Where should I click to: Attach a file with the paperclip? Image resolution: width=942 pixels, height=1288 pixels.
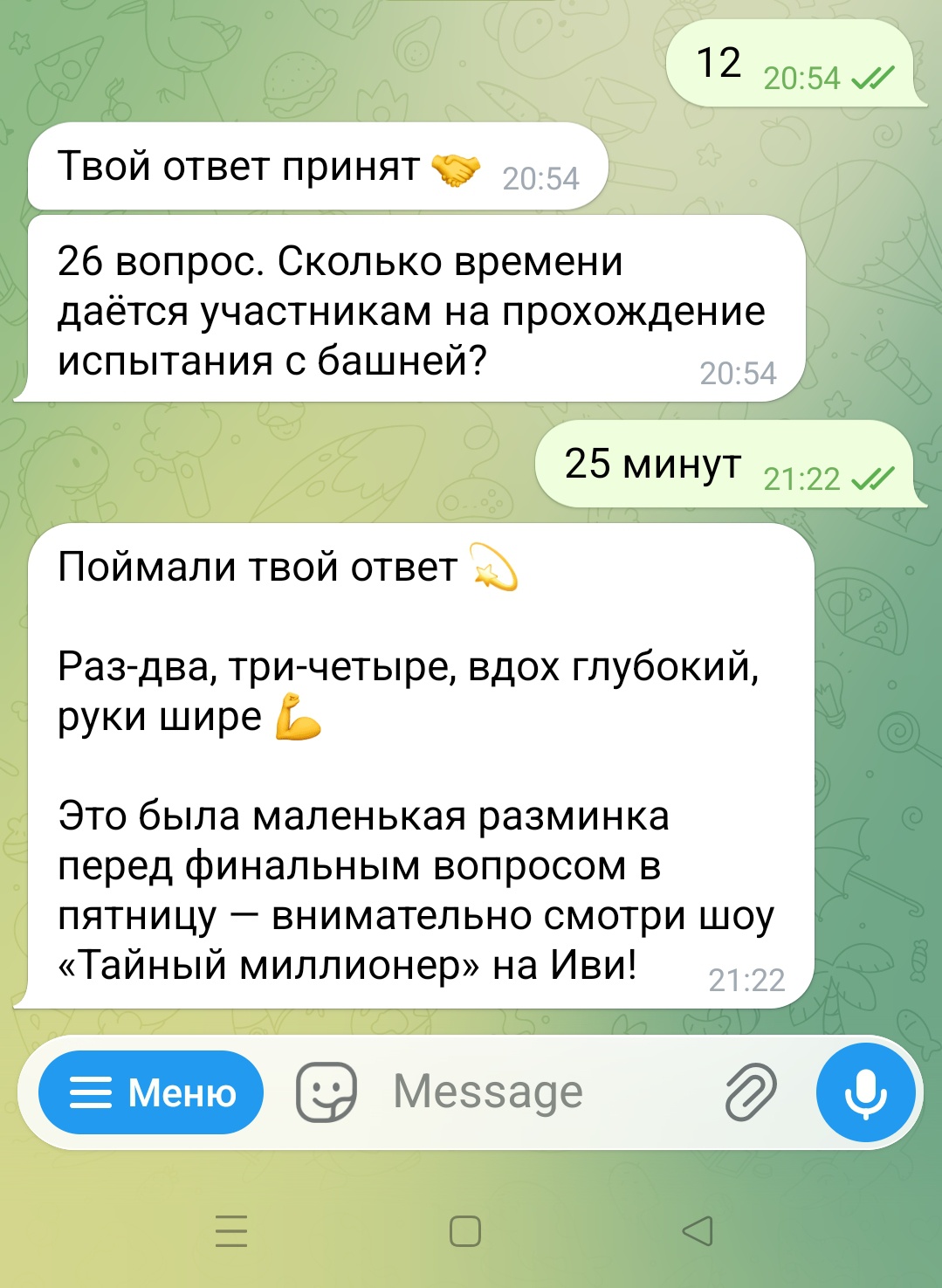pos(750,1092)
